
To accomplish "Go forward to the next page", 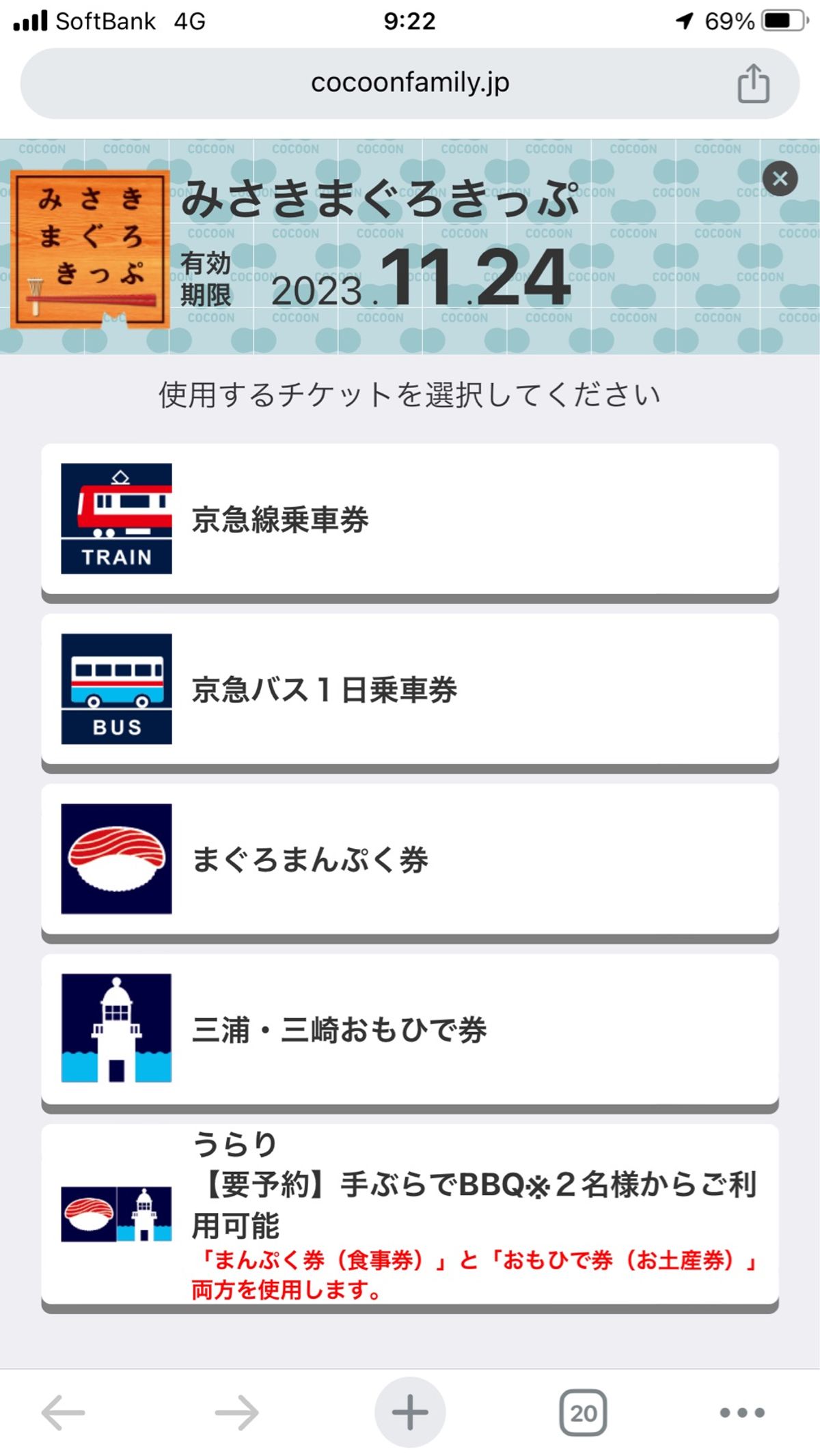I will 236,1412.
